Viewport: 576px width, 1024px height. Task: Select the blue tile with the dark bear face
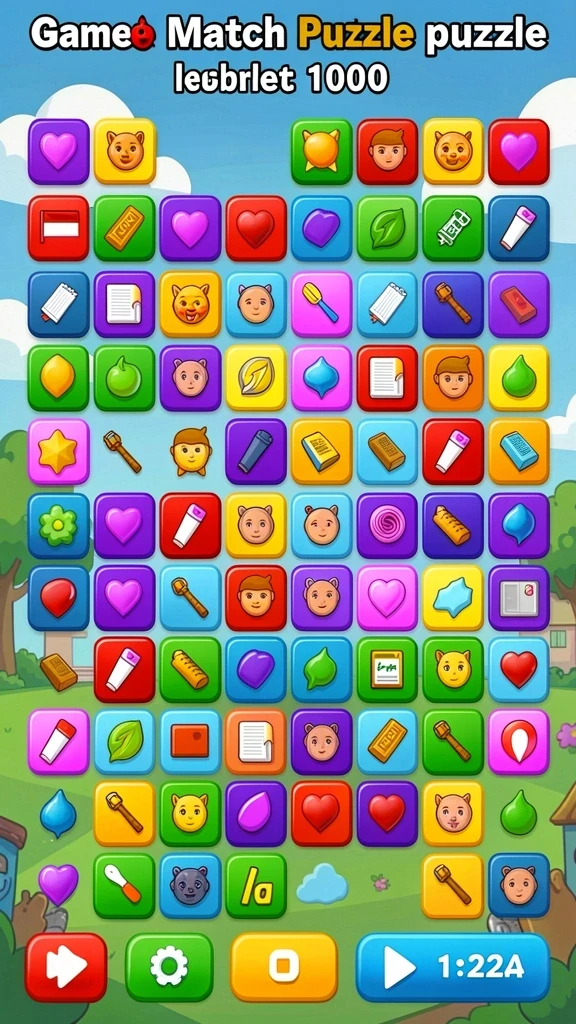tap(190, 886)
